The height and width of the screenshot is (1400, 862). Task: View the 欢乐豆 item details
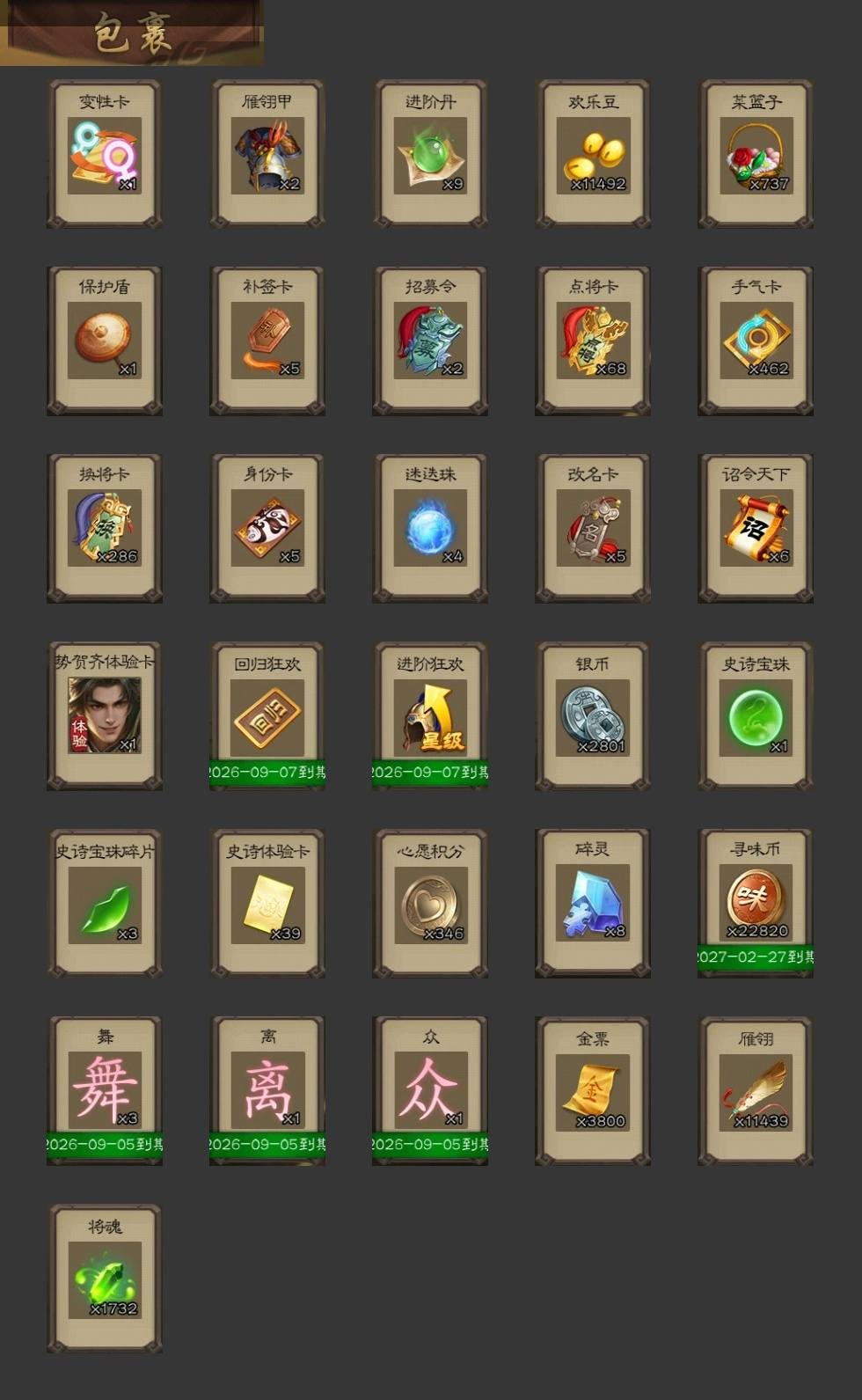tap(593, 154)
